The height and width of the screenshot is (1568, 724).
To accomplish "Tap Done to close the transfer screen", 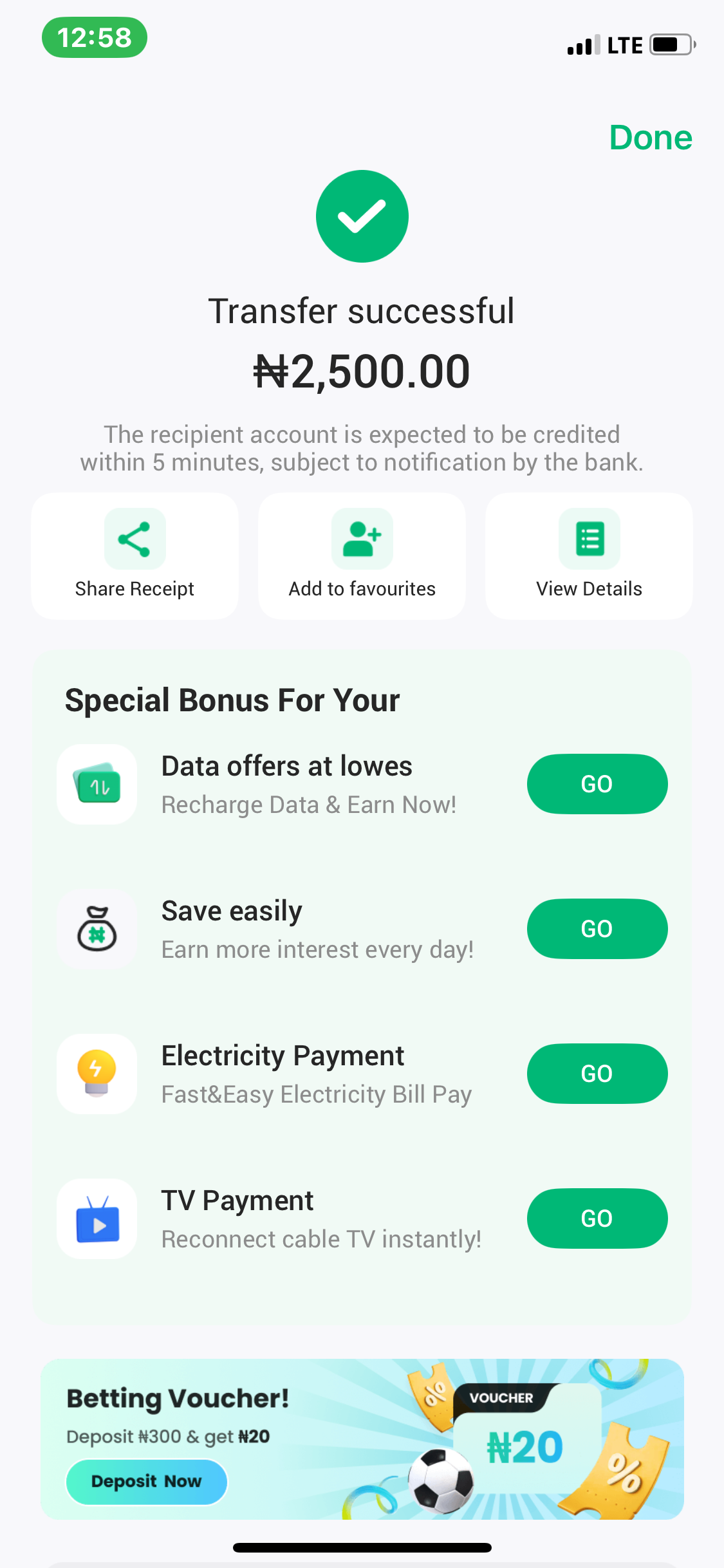I will tap(650, 138).
